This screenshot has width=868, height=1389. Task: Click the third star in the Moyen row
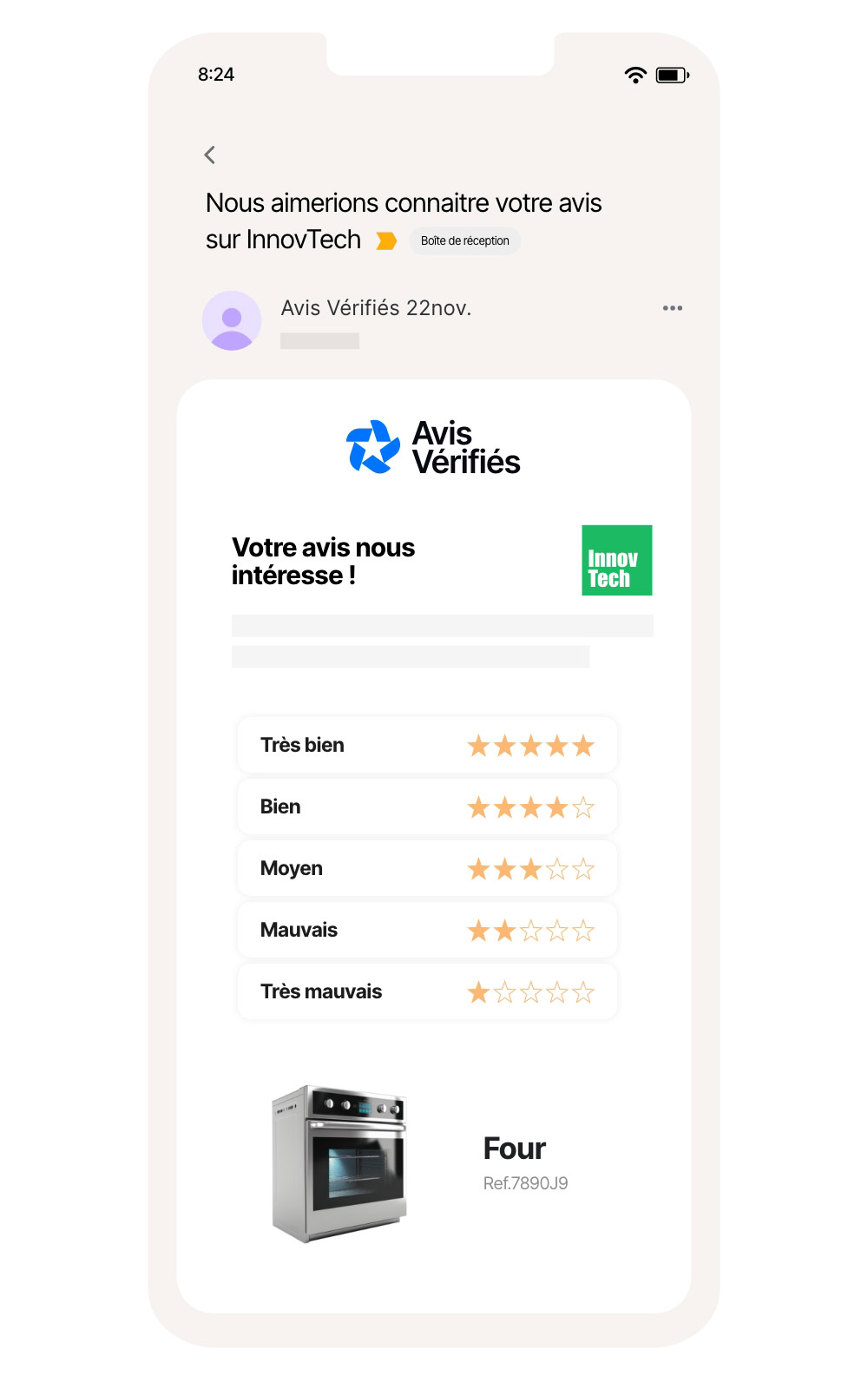(x=532, y=867)
